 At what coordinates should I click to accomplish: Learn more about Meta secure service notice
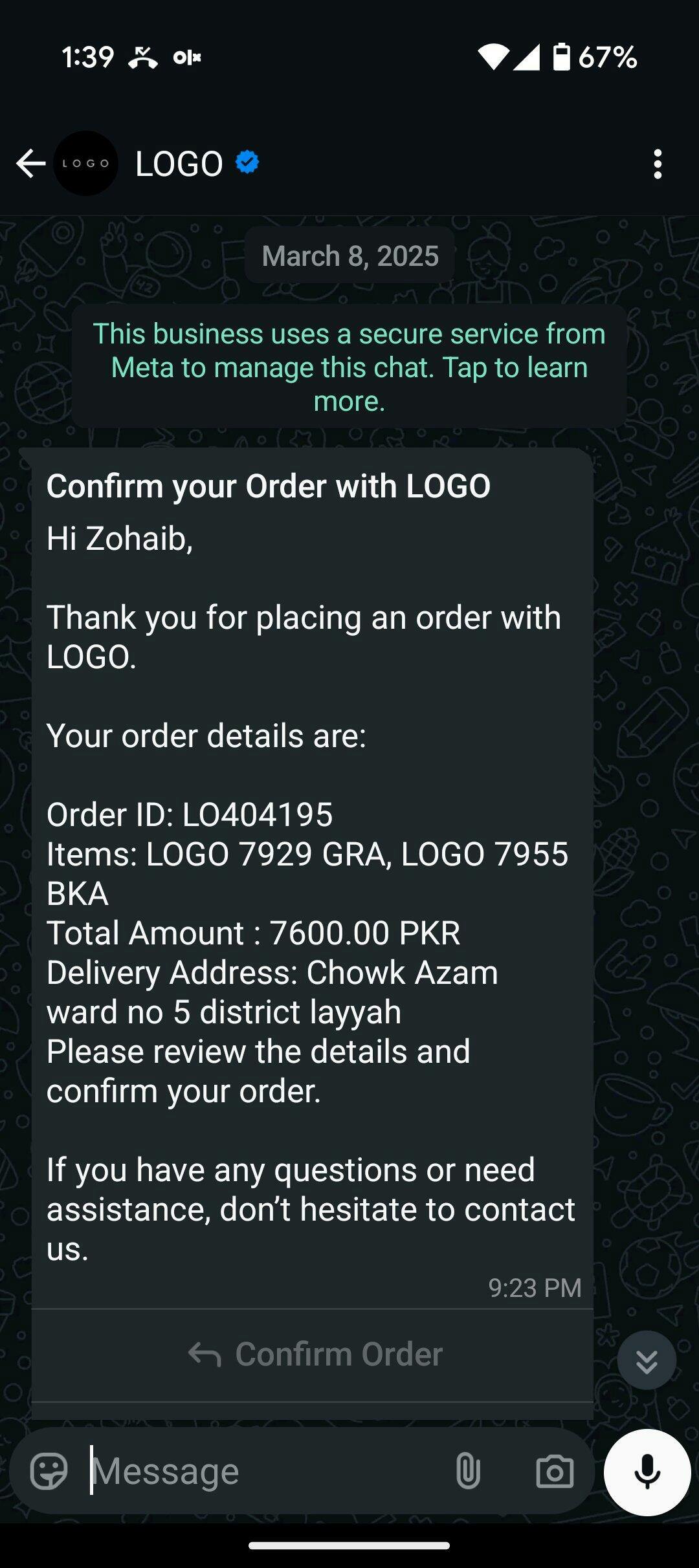coord(349,367)
